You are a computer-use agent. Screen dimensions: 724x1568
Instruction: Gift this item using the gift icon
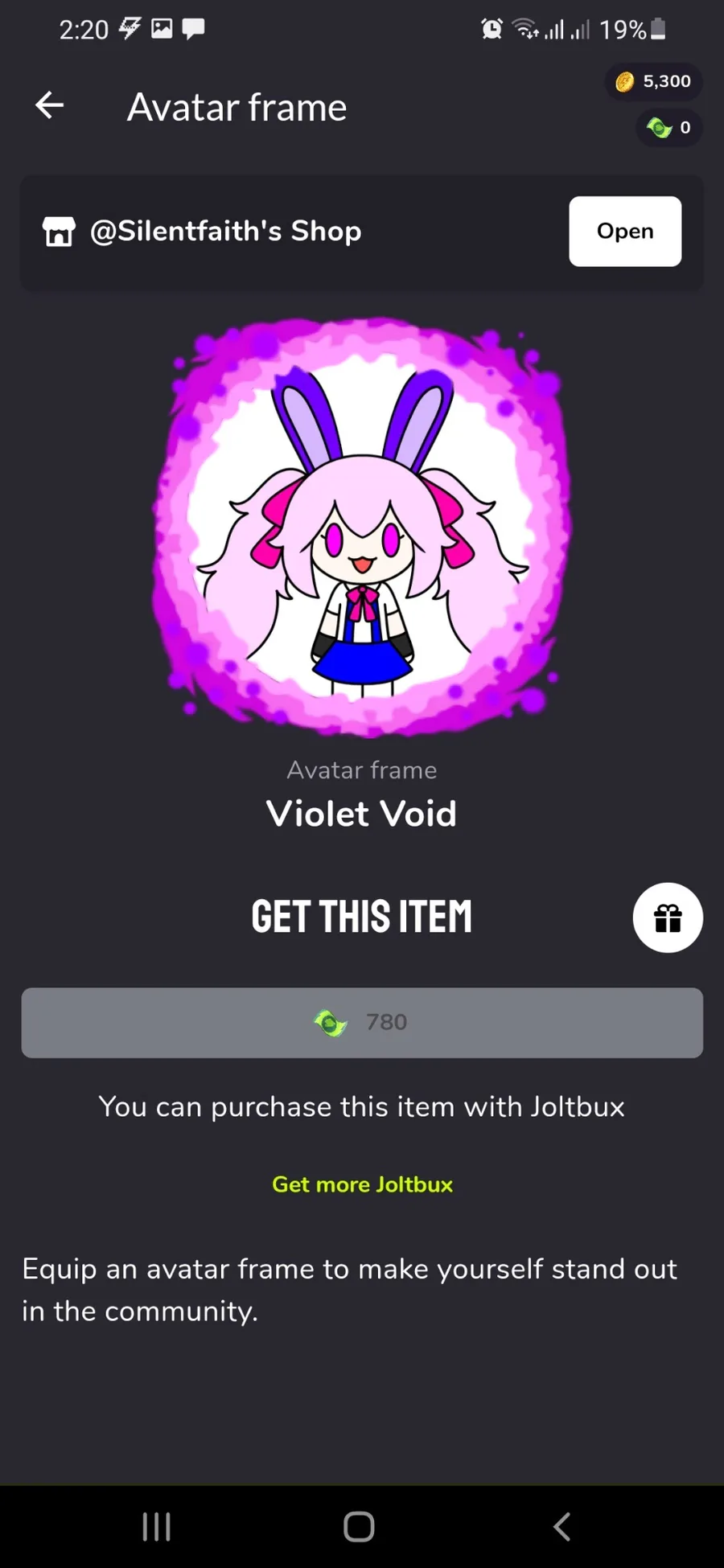point(668,917)
